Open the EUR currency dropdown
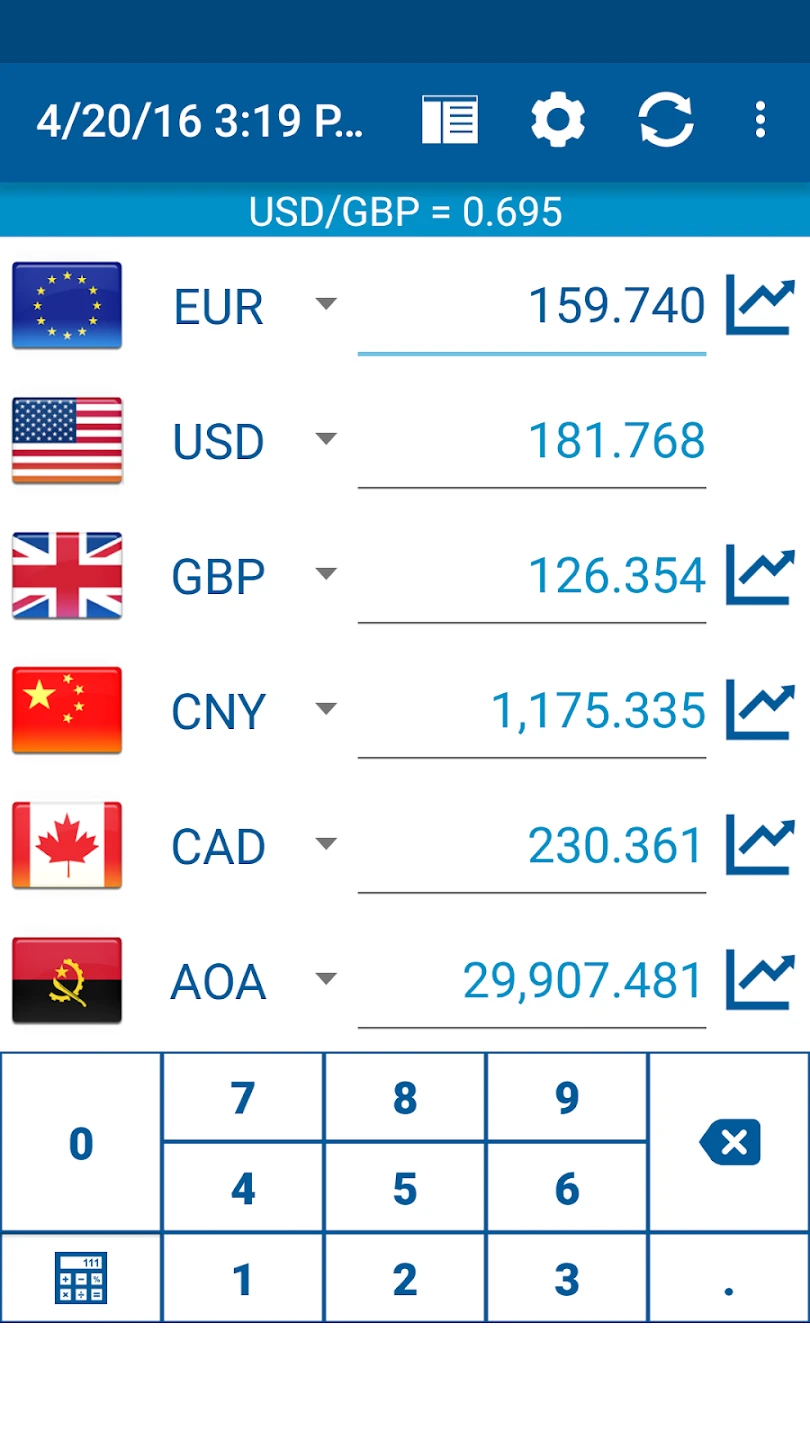Viewport: 810px width, 1440px height. click(x=326, y=304)
